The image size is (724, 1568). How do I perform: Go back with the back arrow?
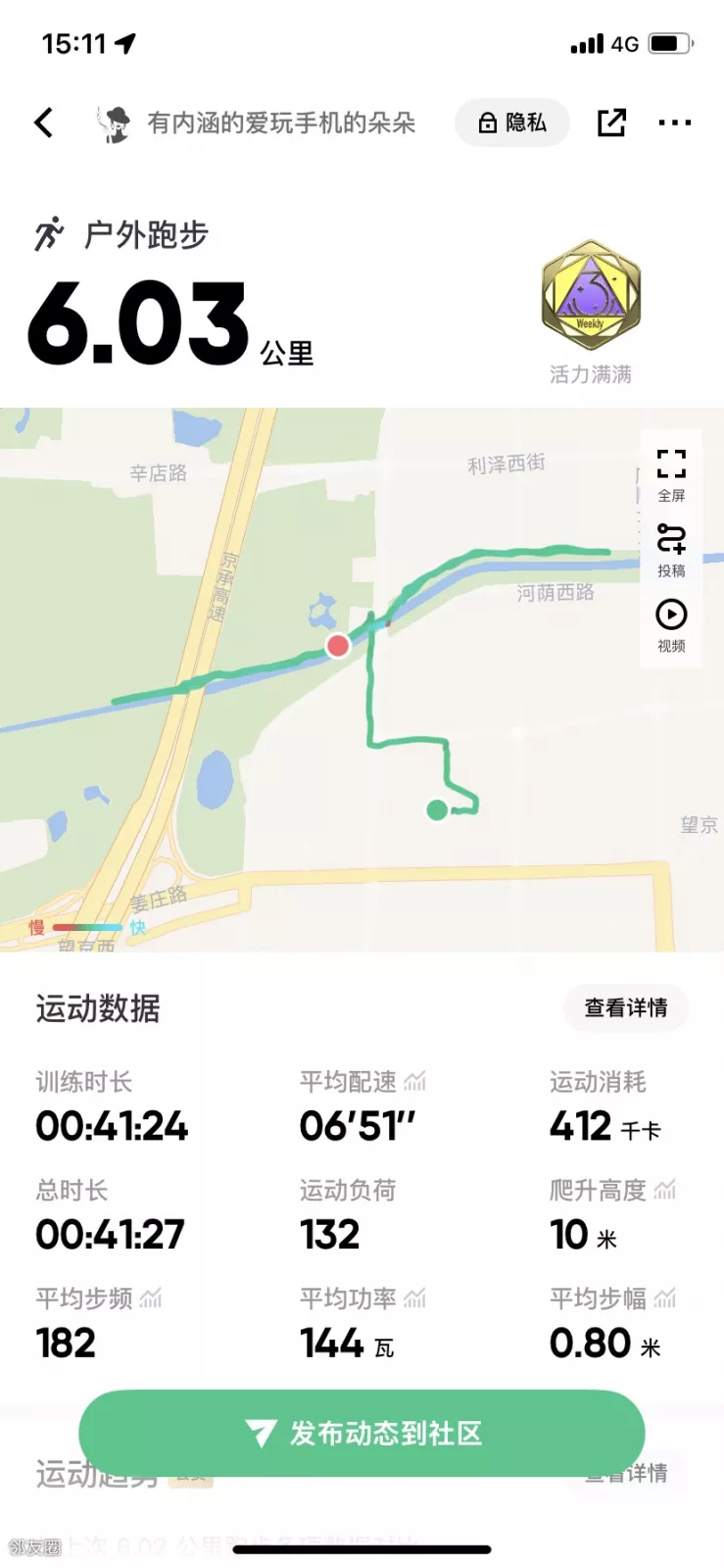[x=43, y=122]
